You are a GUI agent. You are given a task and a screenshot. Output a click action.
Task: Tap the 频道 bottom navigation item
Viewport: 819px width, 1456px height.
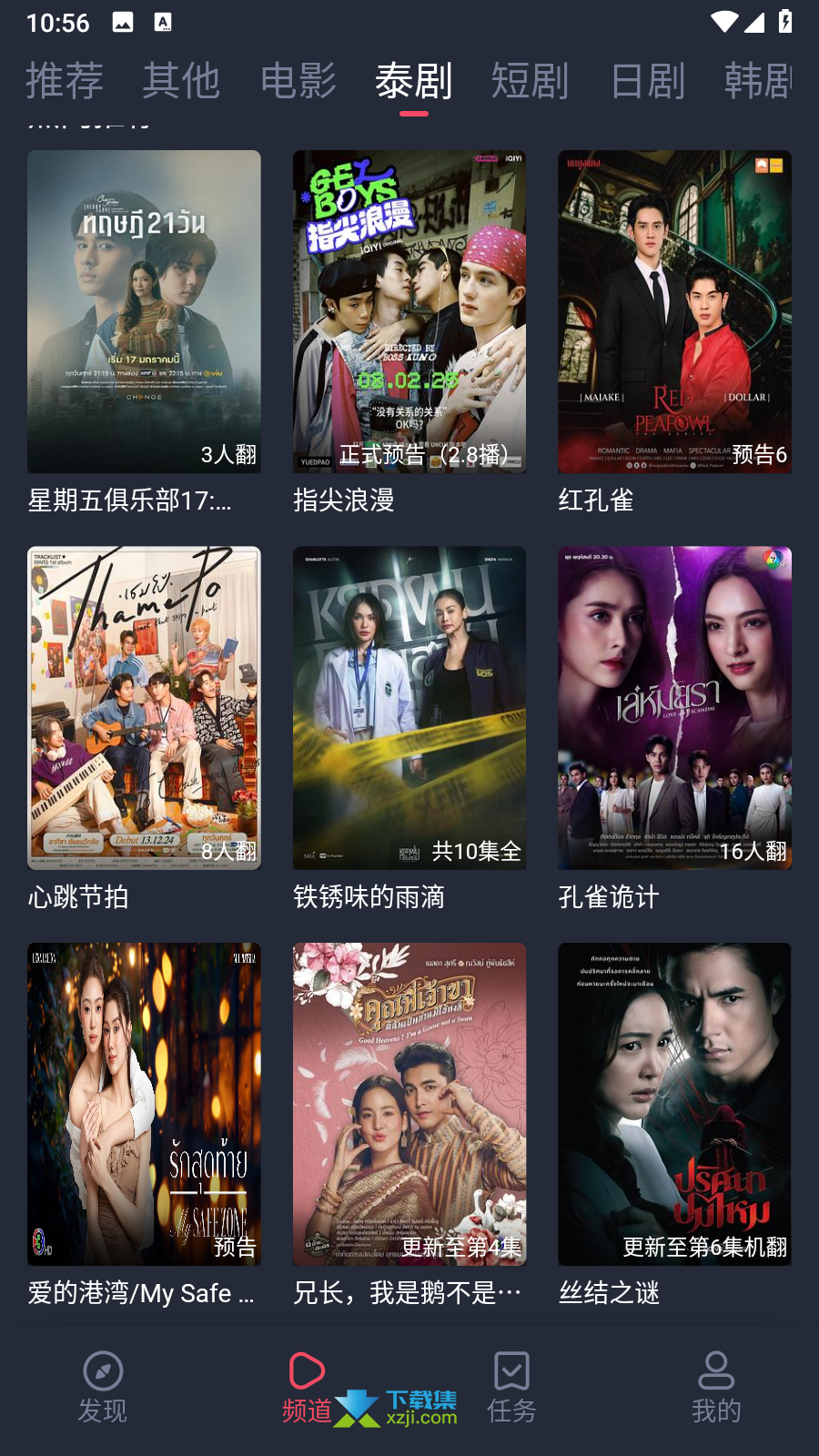(x=307, y=1388)
